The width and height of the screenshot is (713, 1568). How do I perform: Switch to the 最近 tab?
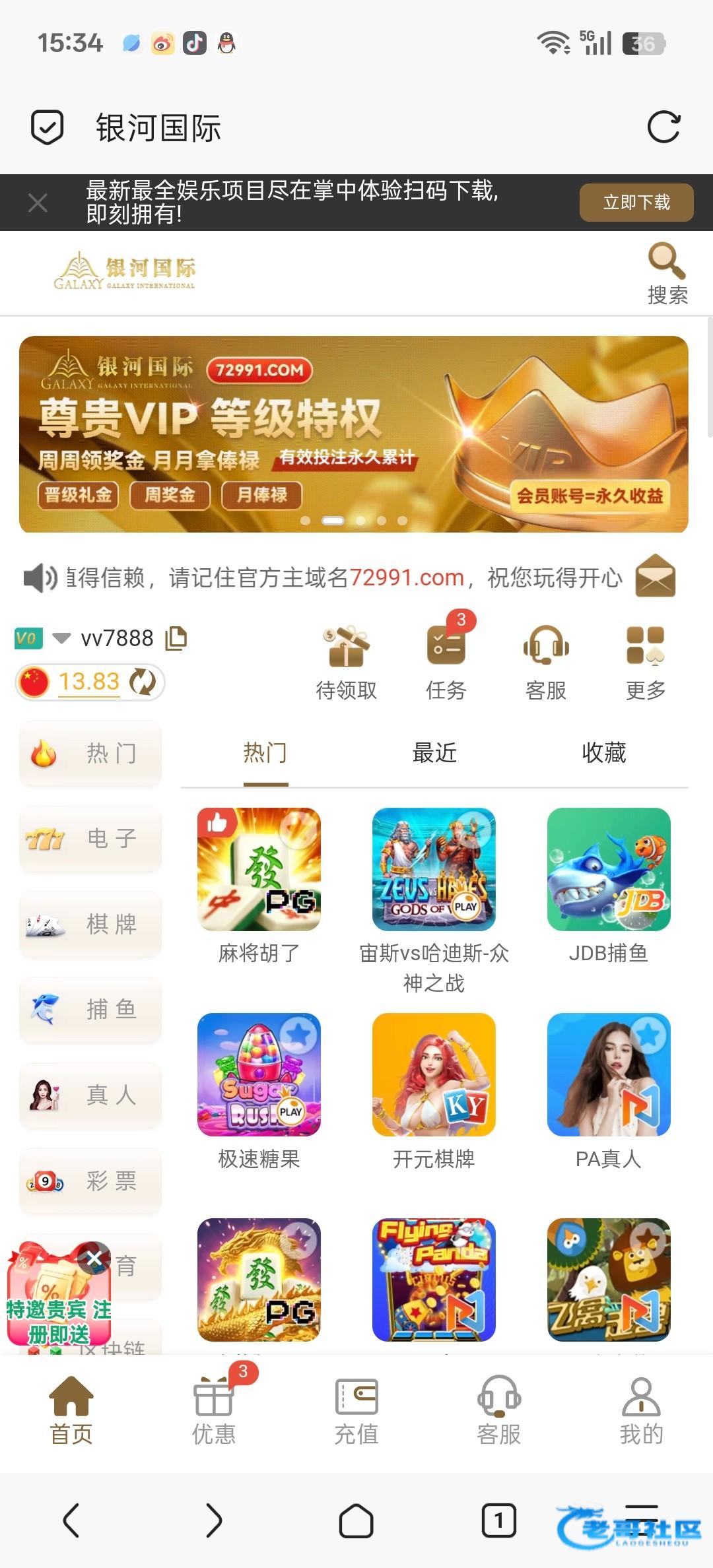pos(434,753)
